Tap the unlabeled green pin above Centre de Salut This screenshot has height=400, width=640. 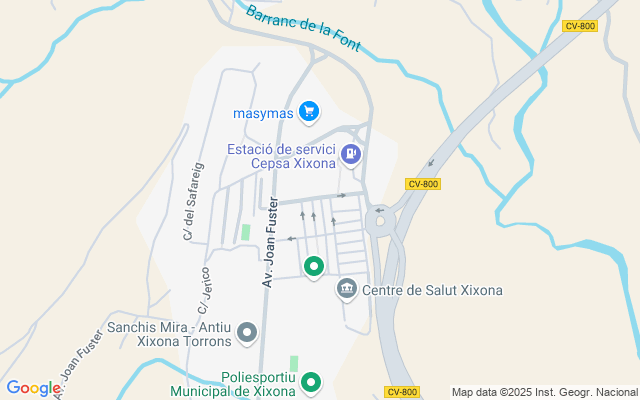tap(314, 266)
